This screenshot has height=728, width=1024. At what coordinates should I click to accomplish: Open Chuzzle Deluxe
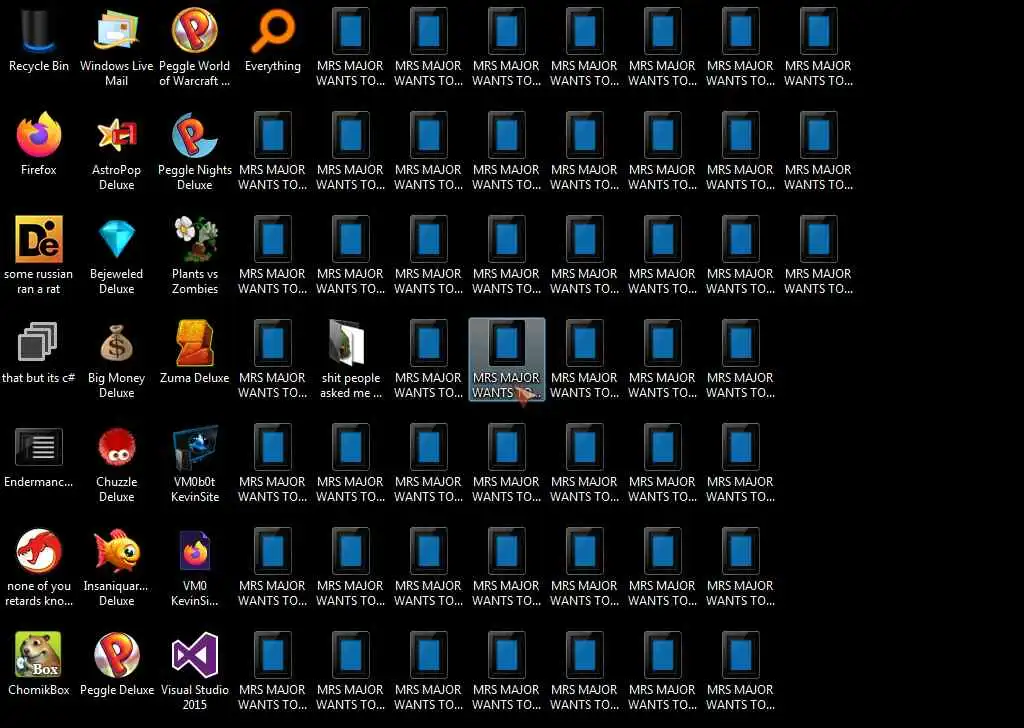117,448
